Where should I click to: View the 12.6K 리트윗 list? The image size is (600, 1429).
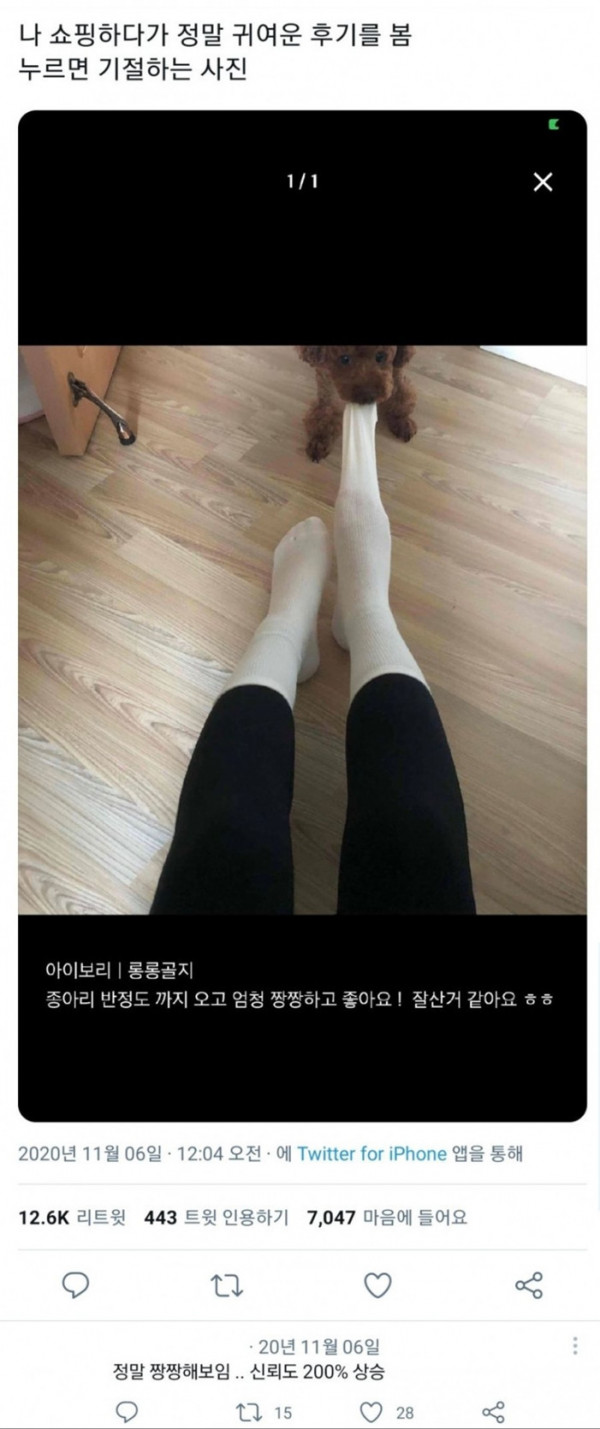pyautogui.click(x=72, y=1217)
